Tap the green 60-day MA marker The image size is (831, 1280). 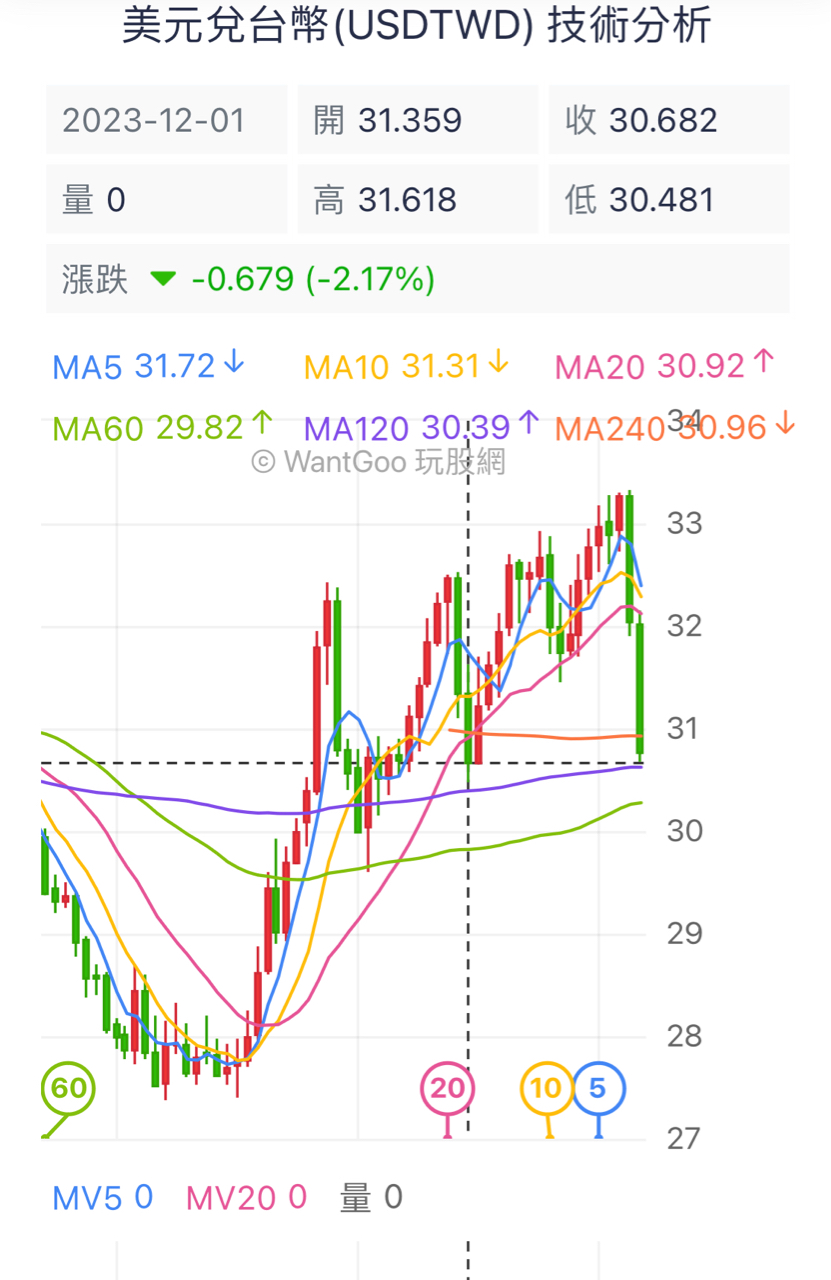[x=67, y=1087]
